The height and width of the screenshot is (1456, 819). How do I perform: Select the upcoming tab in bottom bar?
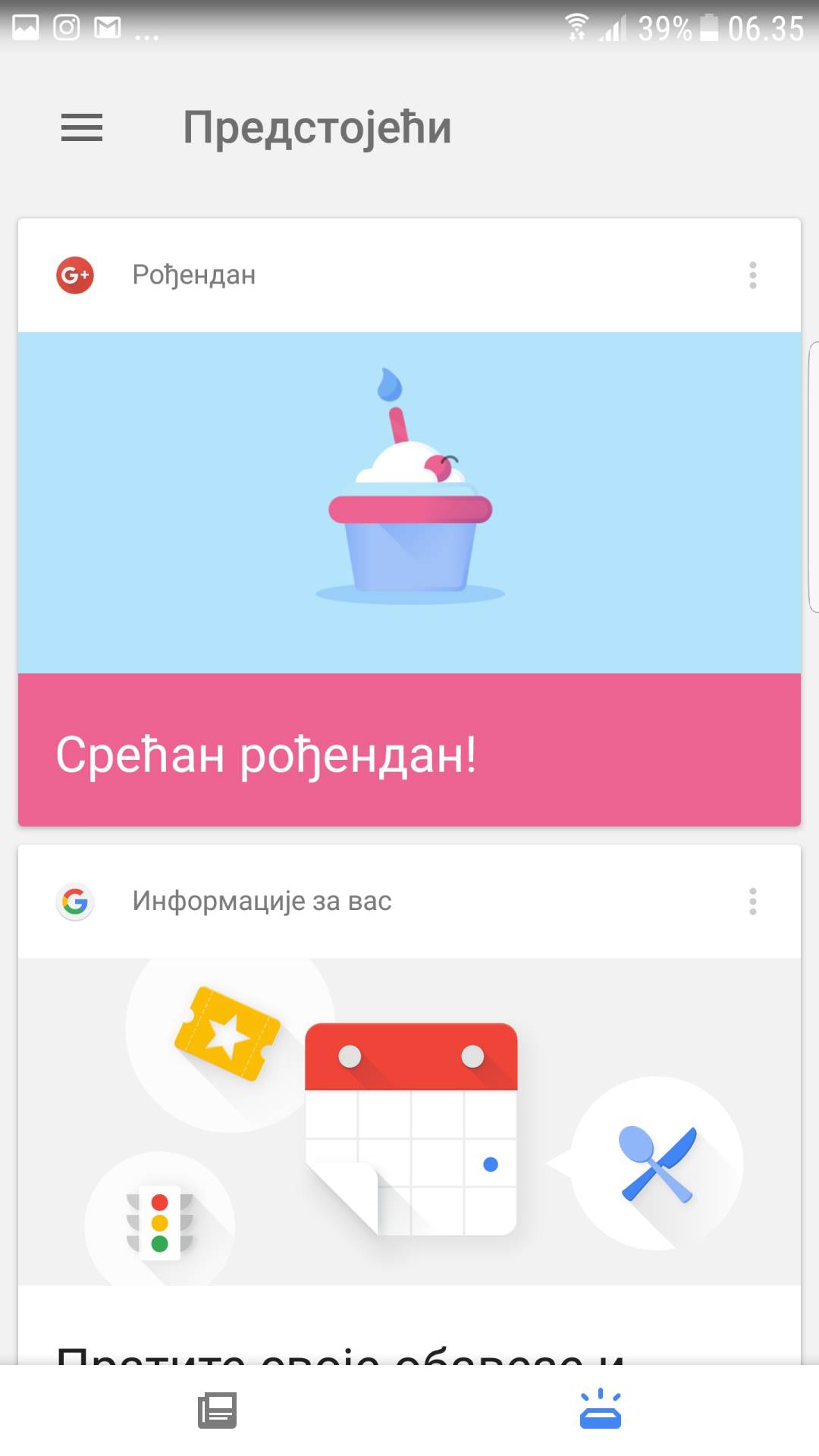point(600,1410)
